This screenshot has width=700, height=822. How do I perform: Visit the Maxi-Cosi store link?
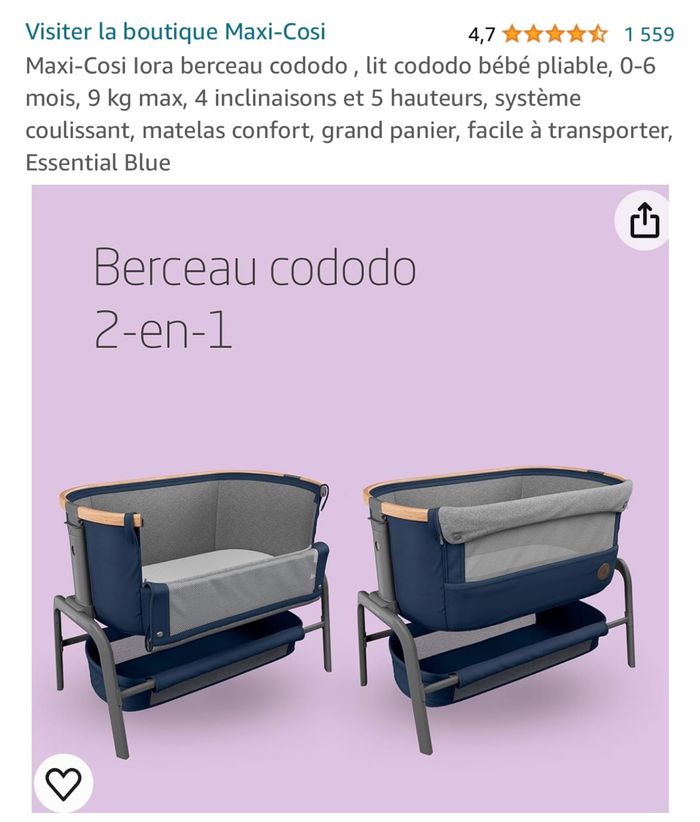coord(175,32)
